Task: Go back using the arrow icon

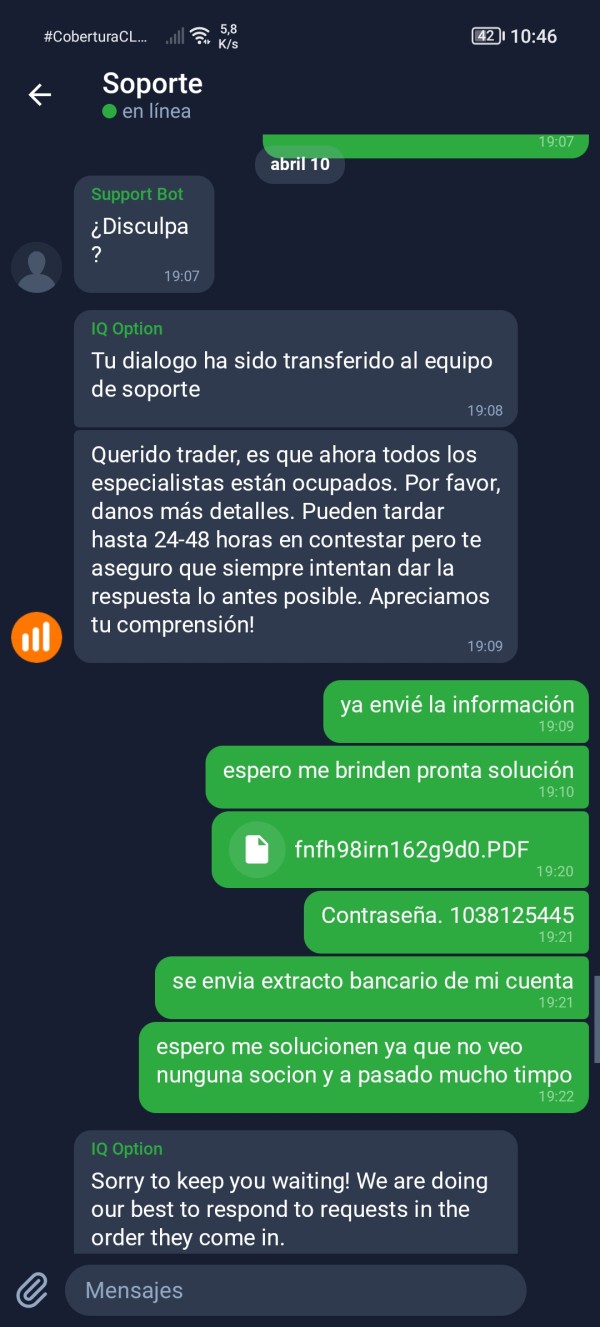Action: tap(39, 95)
